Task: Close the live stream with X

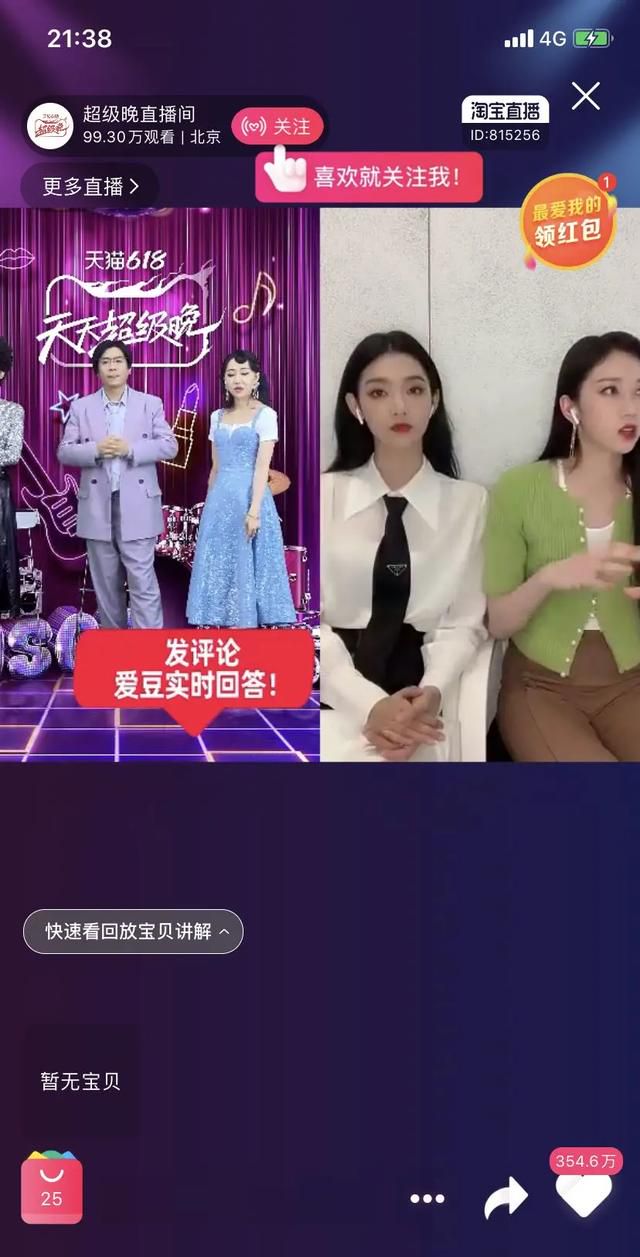Action: (585, 97)
